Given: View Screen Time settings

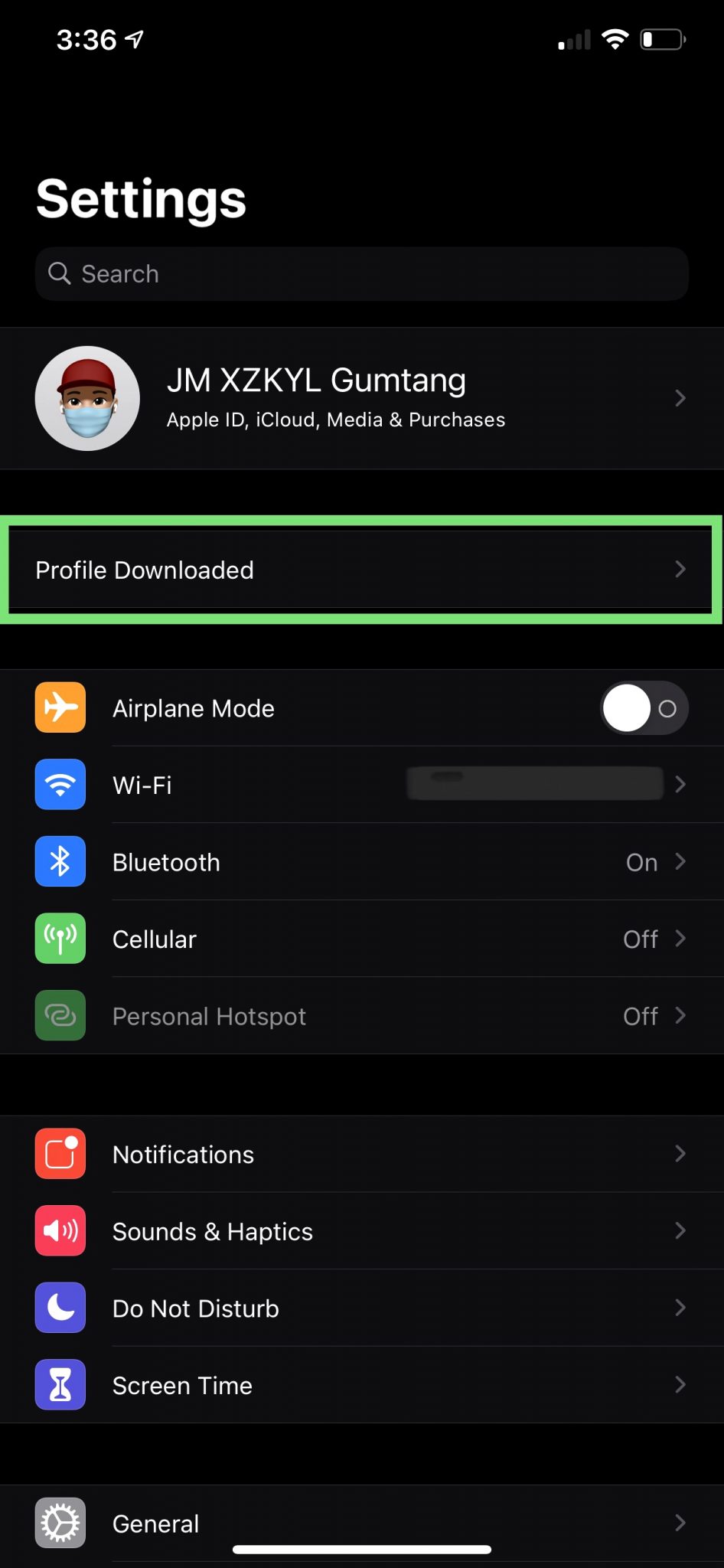Looking at the screenshot, I should tap(361, 1386).
